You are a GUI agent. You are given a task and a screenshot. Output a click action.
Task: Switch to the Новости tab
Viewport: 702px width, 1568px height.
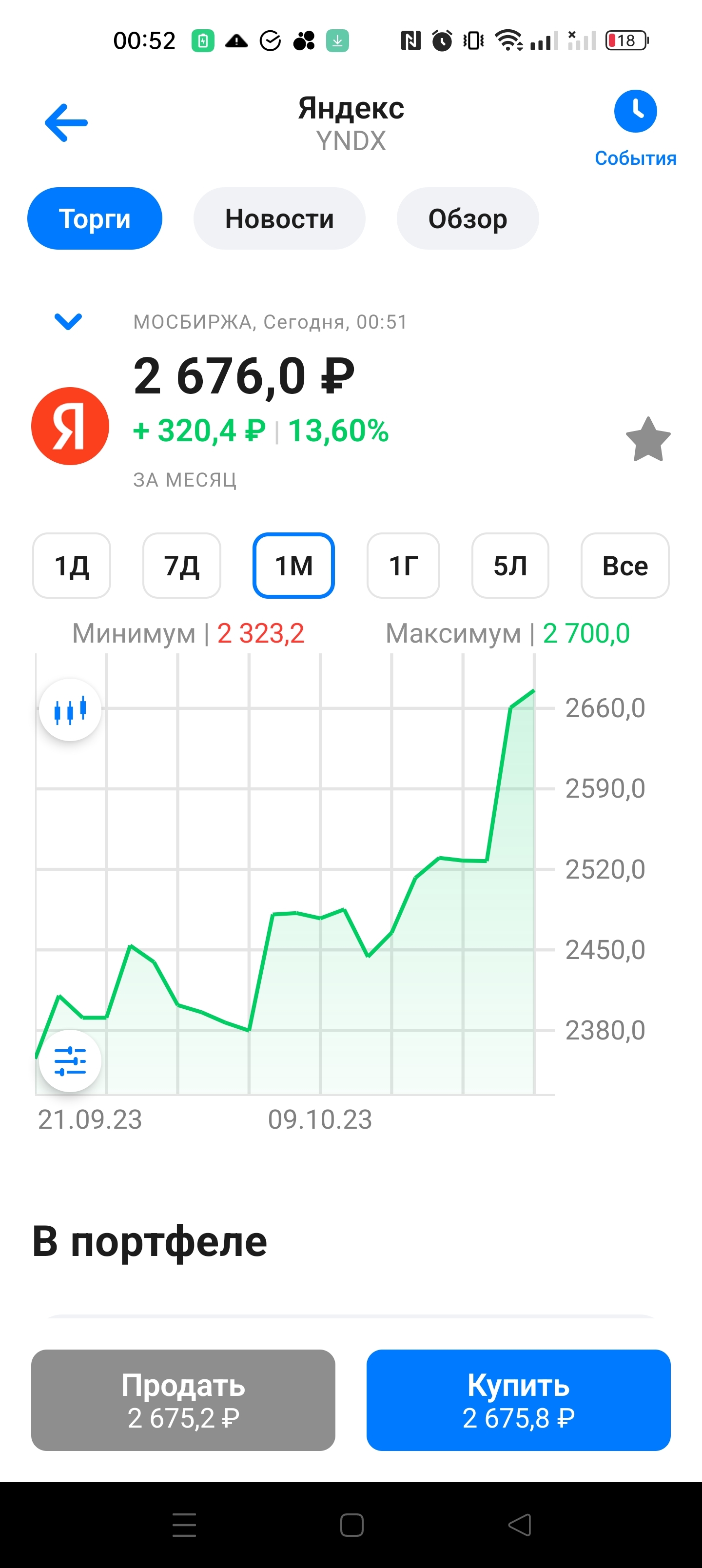click(279, 218)
